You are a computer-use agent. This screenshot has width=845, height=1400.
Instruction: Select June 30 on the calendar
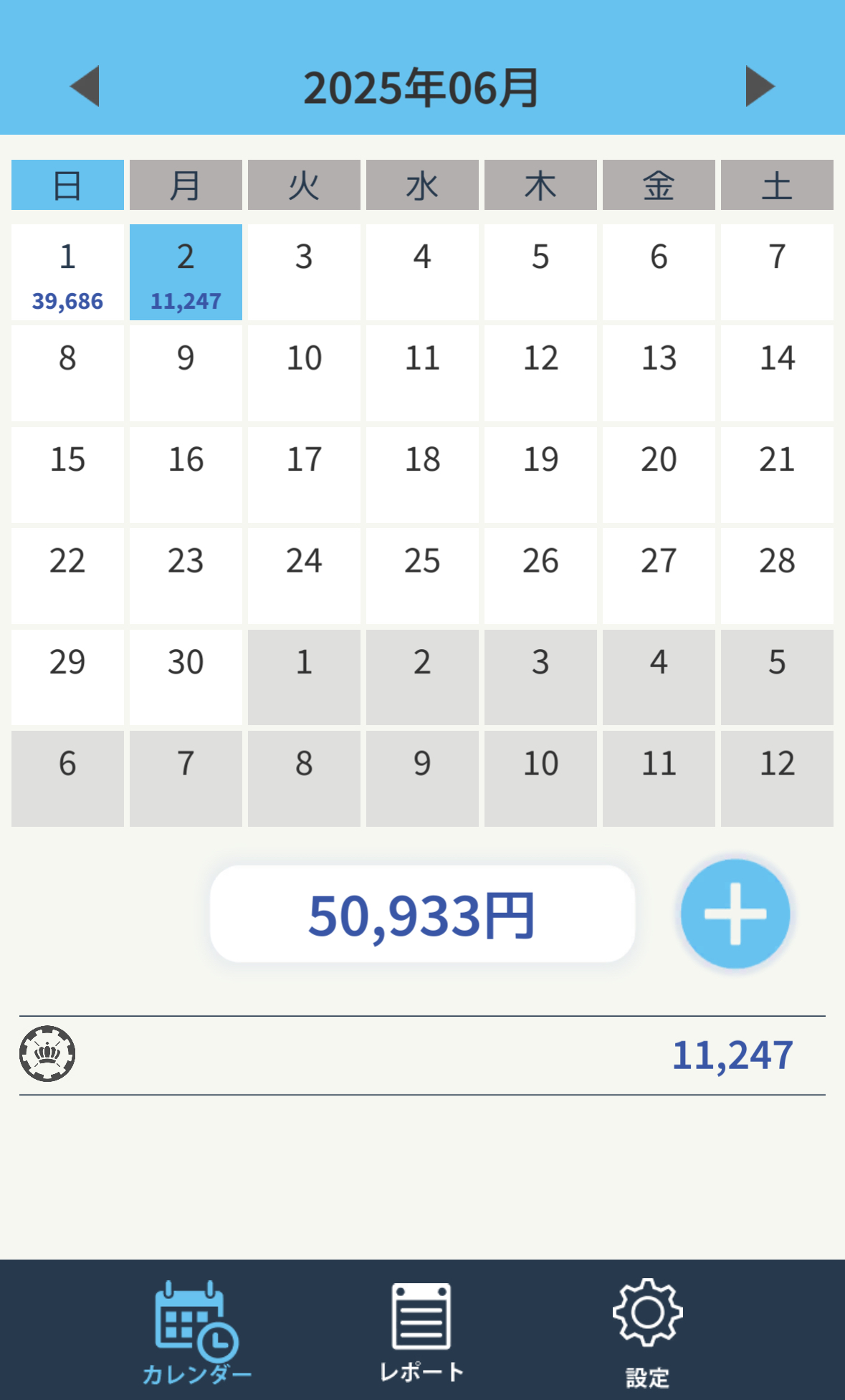(186, 677)
